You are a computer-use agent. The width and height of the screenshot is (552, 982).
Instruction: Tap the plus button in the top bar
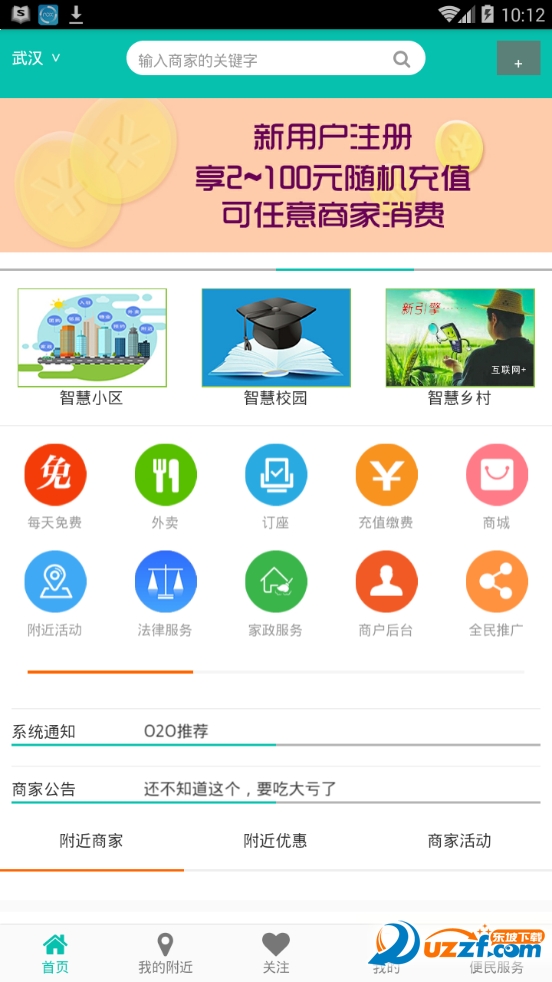[518, 58]
